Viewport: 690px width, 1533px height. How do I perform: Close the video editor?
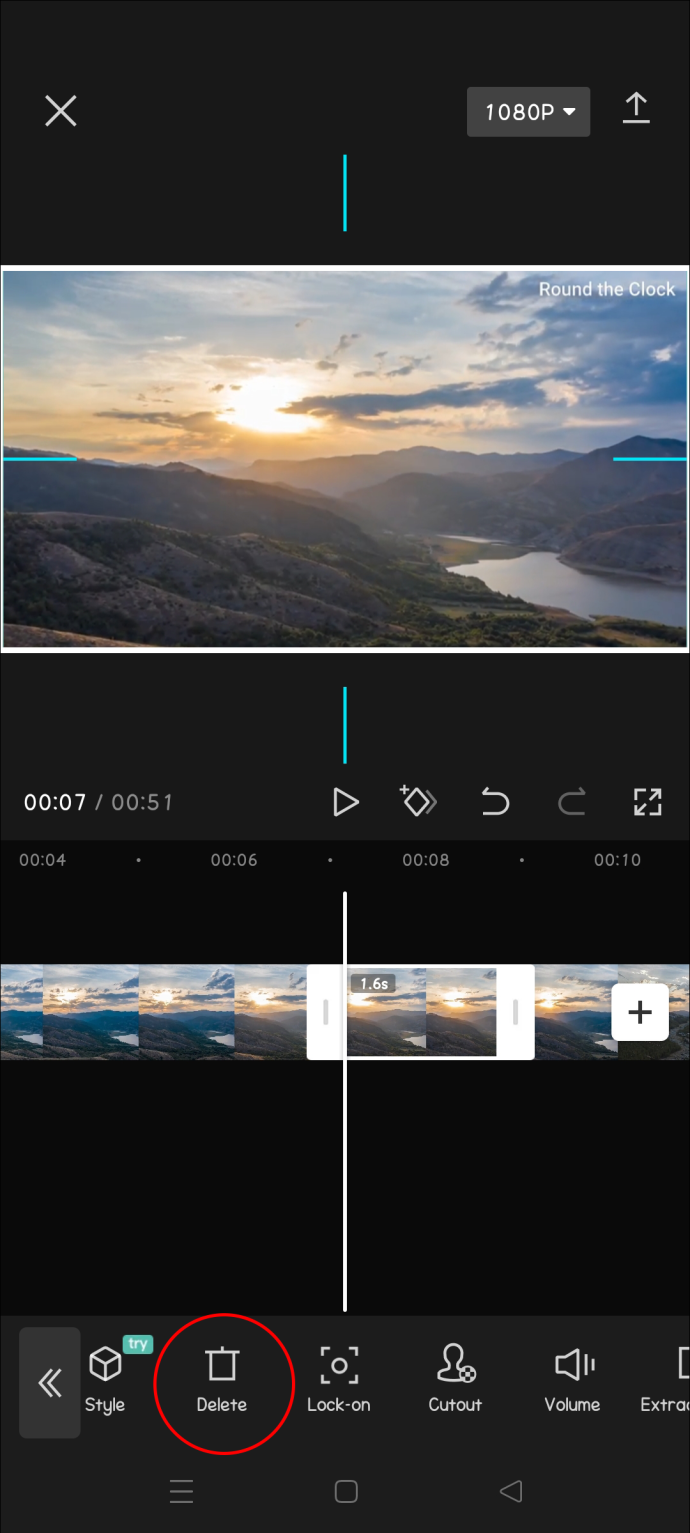pos(61,111)
